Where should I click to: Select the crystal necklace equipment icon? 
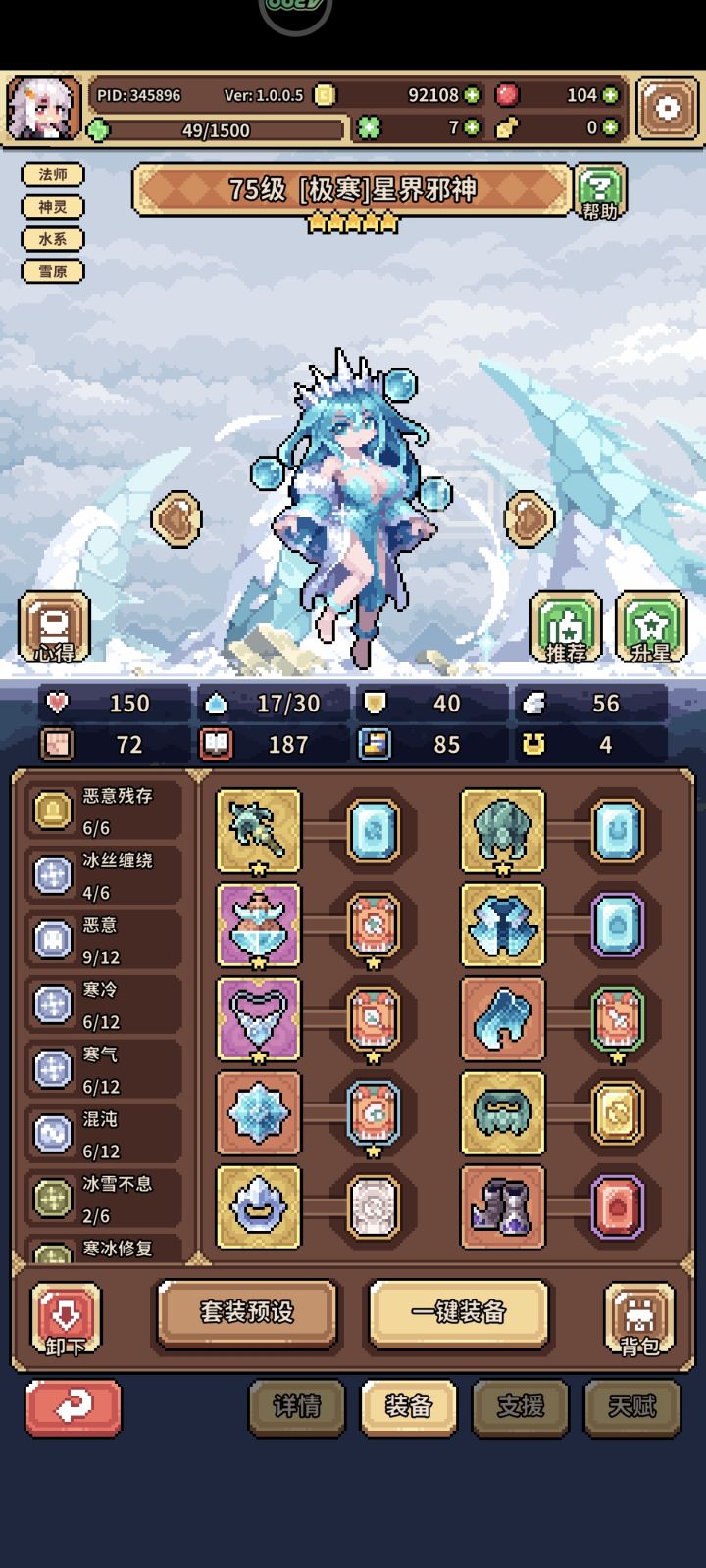point(257,1019)
